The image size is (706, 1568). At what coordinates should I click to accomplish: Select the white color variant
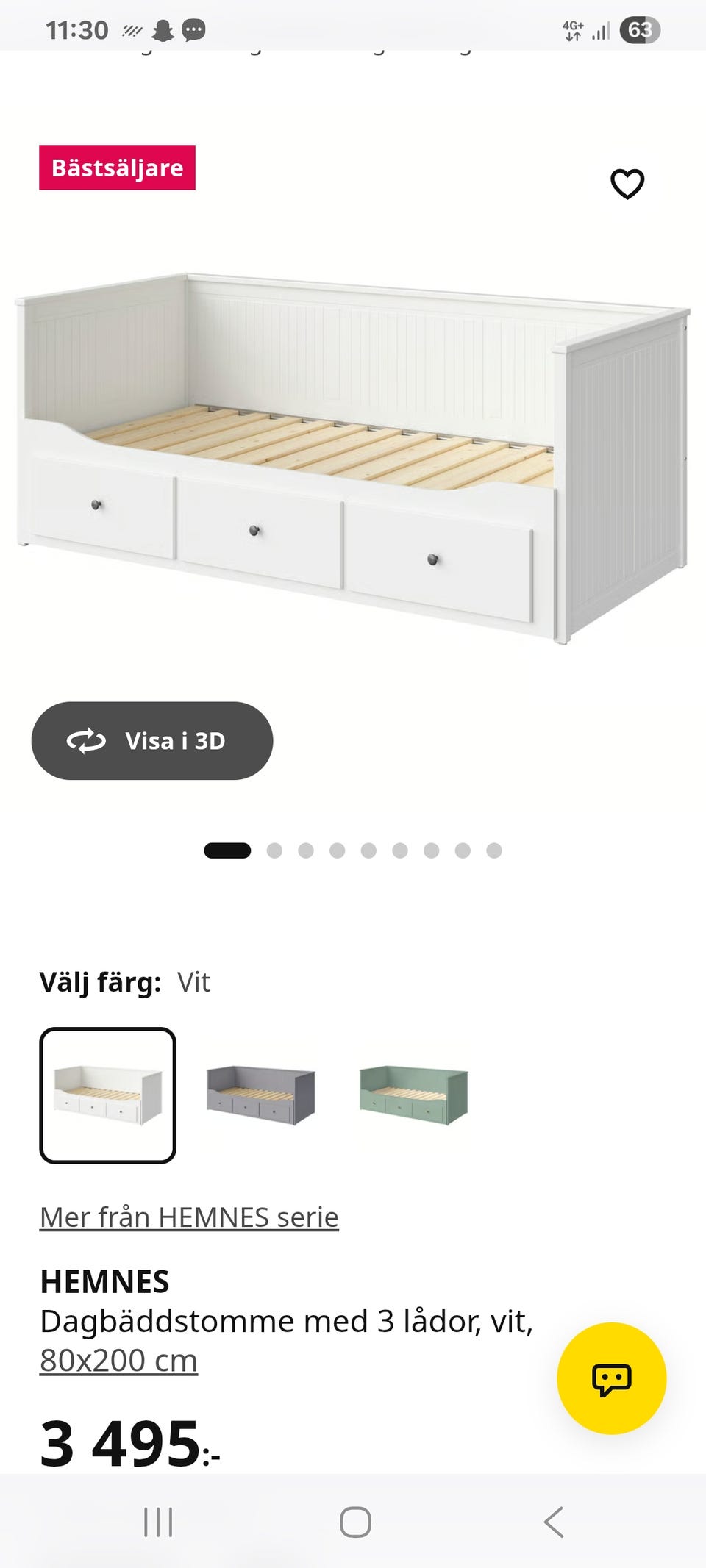click(107, 1095)
